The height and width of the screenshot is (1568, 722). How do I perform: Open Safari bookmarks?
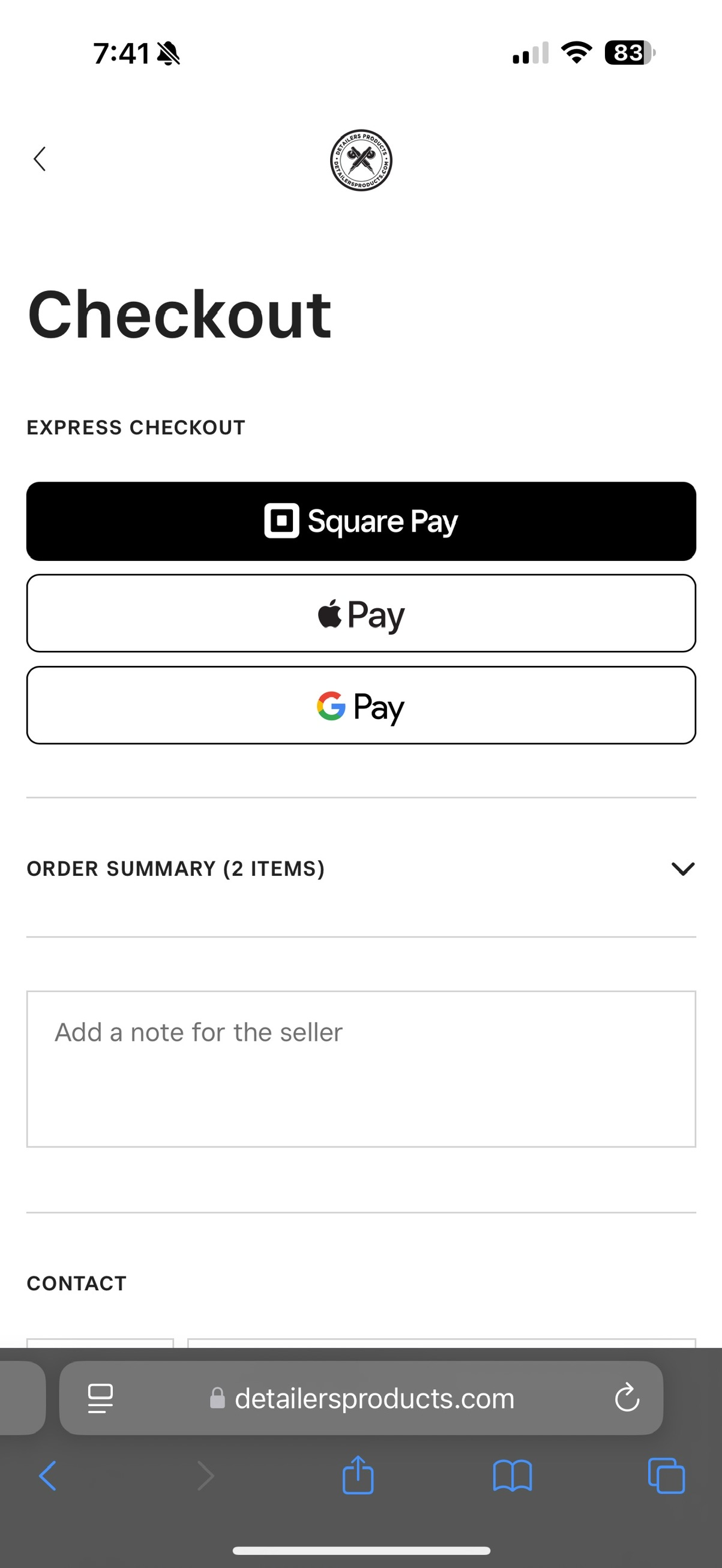pos(513,1477)
